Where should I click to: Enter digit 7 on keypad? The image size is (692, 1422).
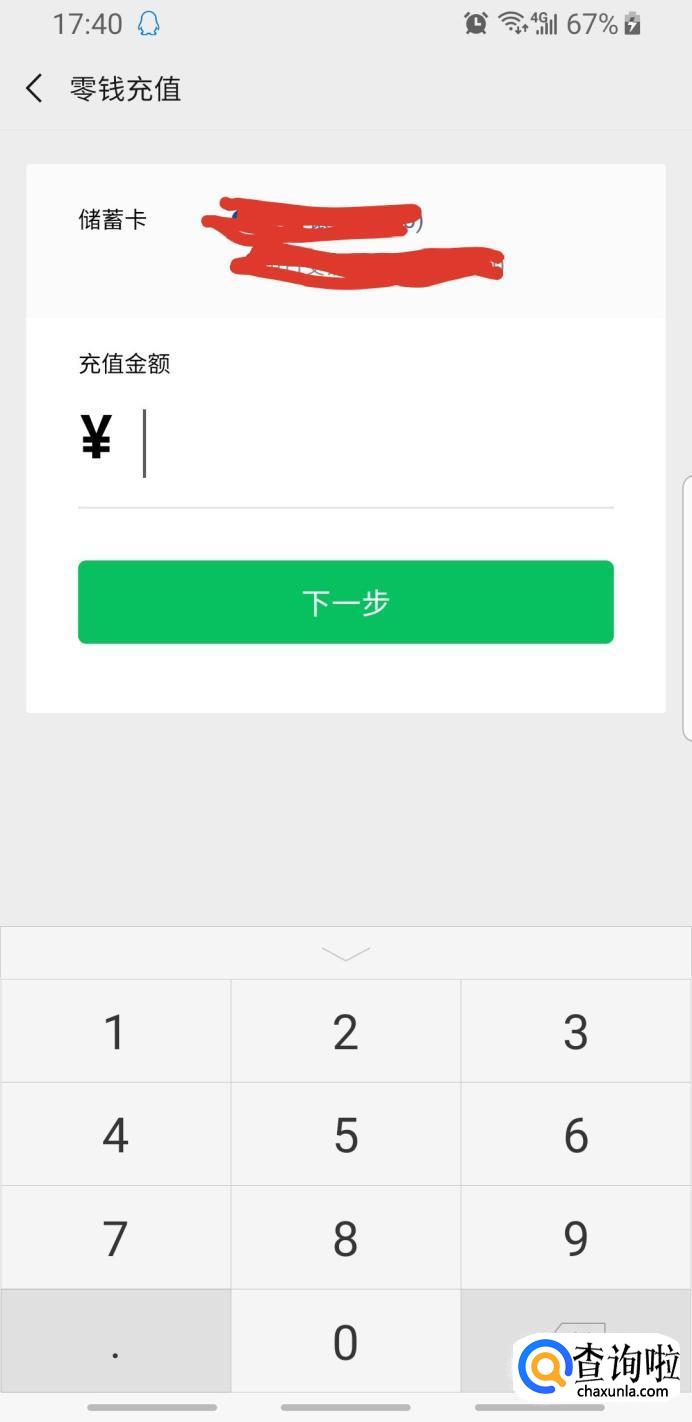116,1238
